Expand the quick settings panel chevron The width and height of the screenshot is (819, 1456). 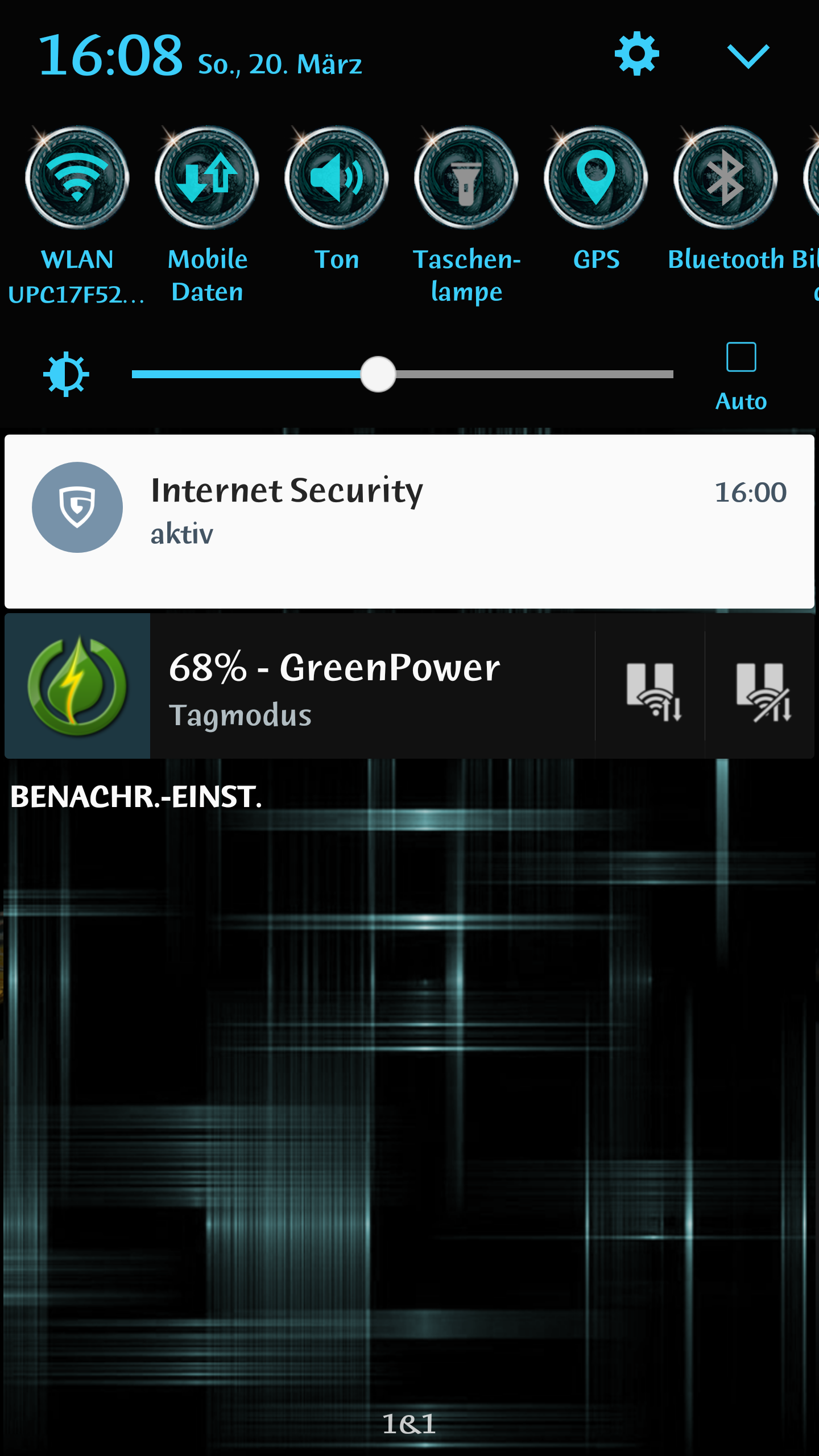[x=748, y=56]
